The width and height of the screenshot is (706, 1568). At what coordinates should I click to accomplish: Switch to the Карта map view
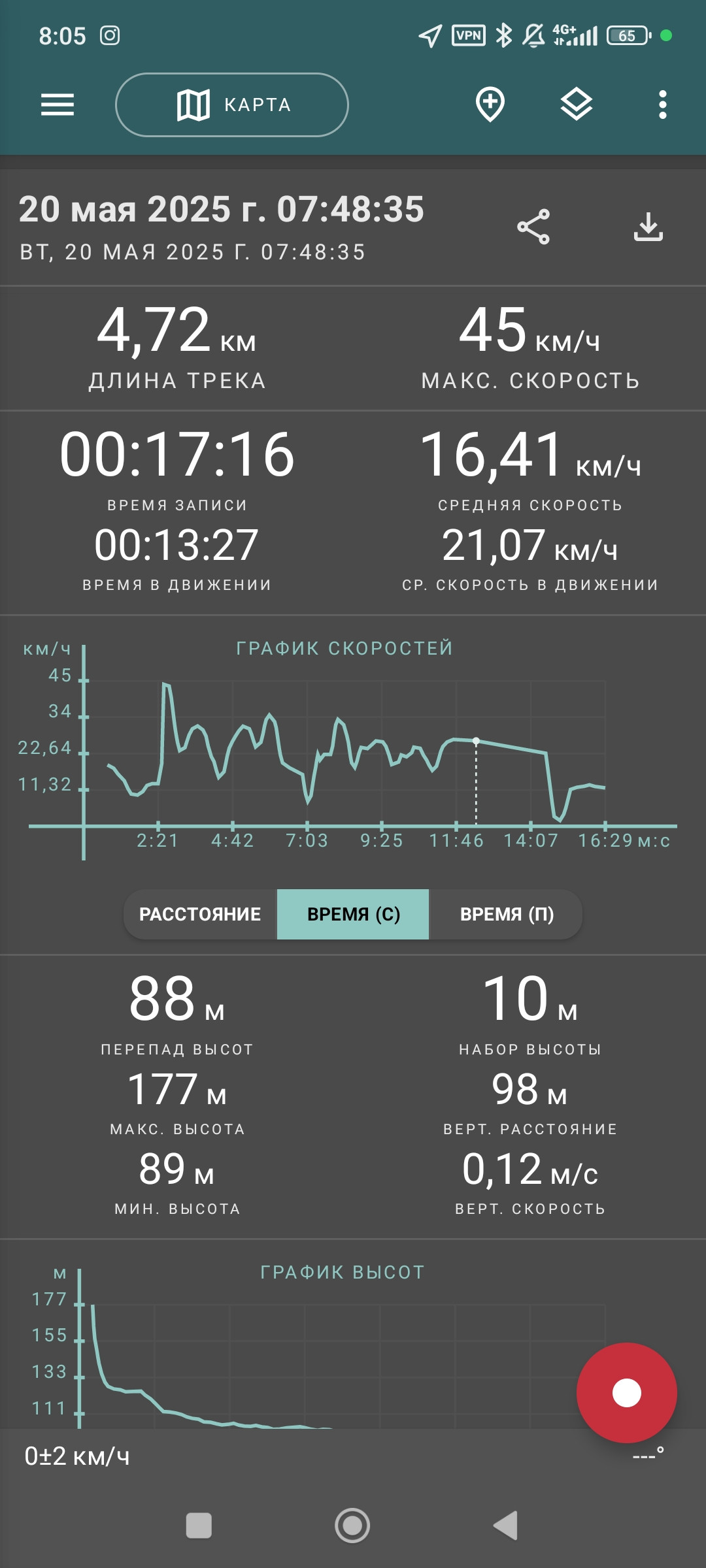click(232, 105)
